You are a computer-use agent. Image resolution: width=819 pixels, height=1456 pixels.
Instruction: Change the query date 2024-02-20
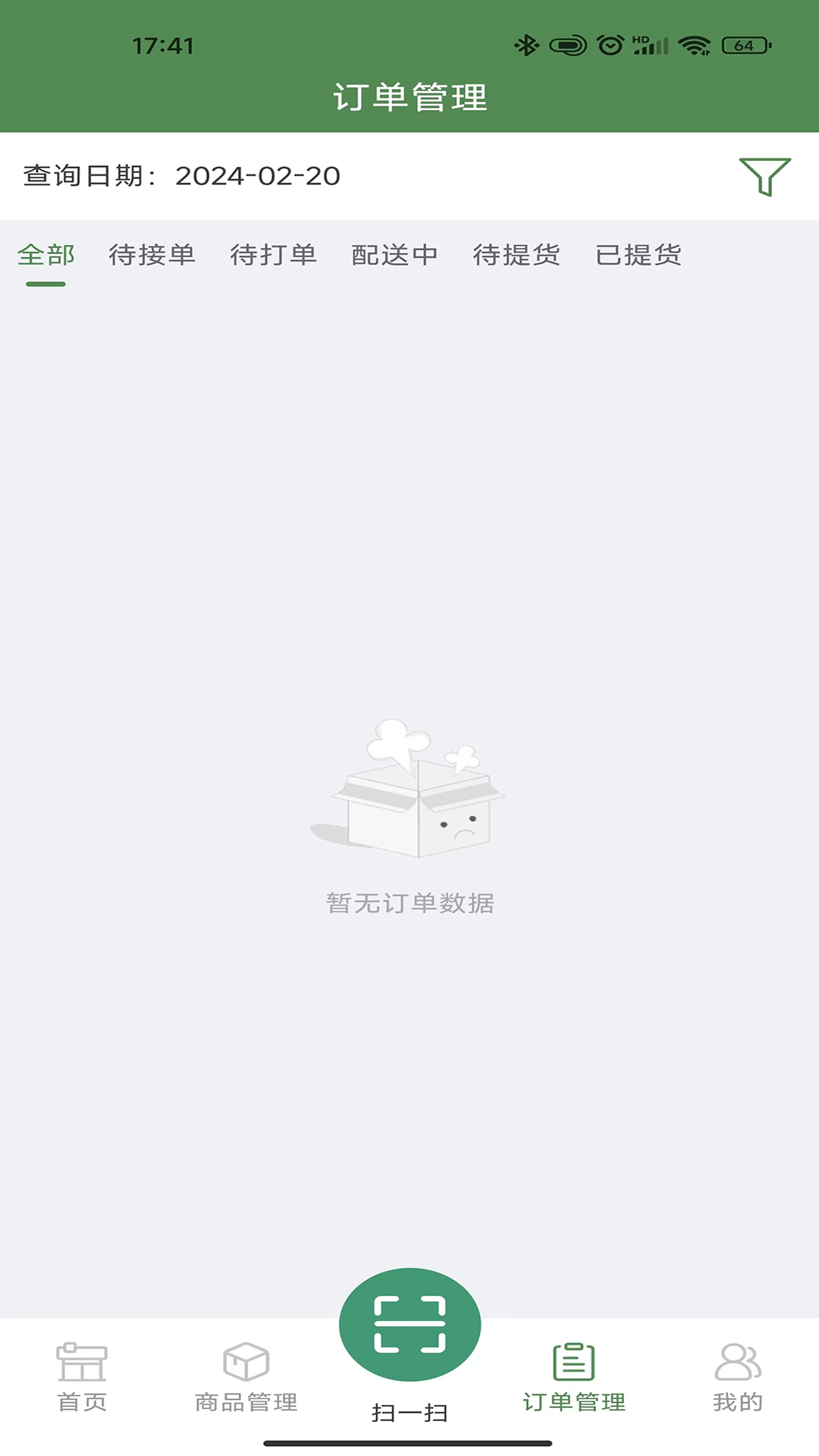click(257, 176)
